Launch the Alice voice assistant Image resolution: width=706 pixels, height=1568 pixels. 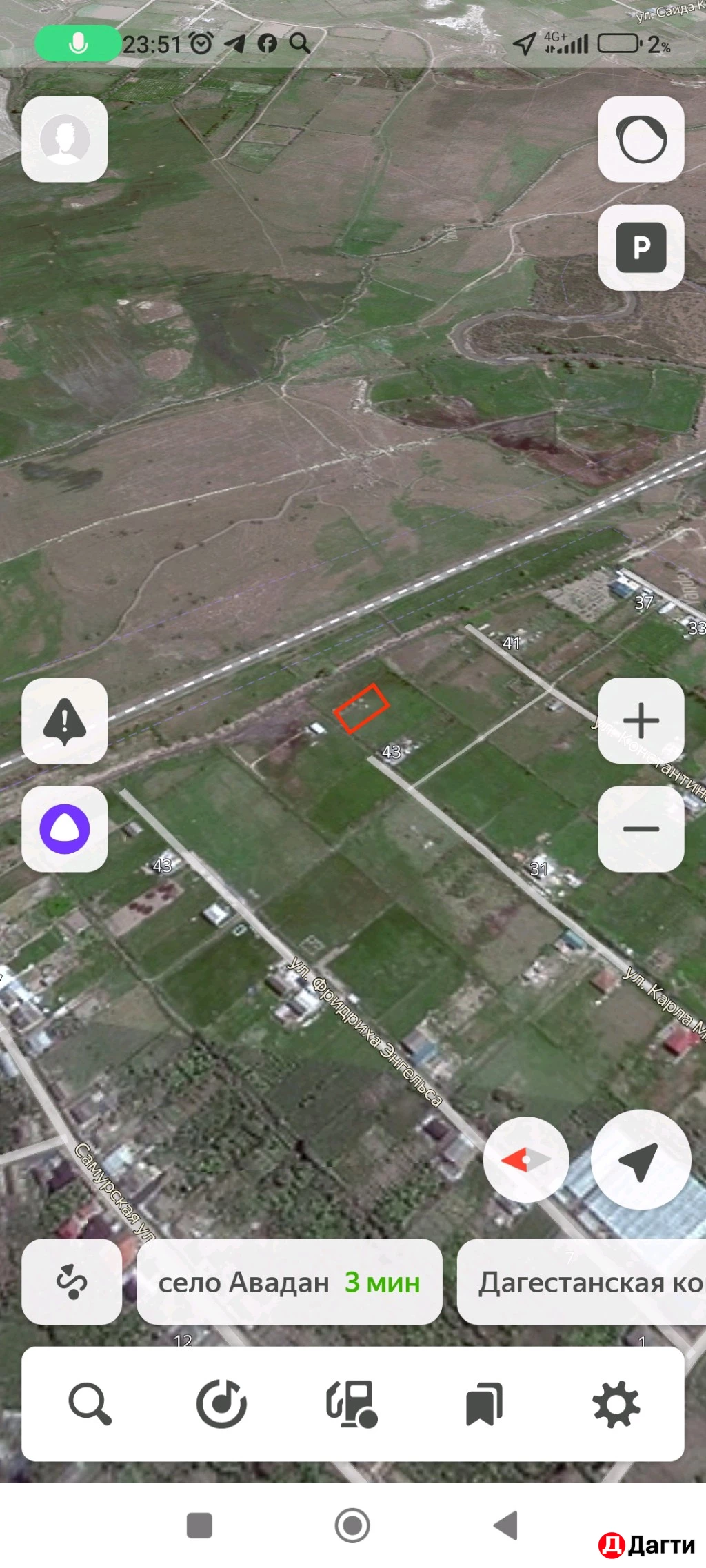[65, 829]
